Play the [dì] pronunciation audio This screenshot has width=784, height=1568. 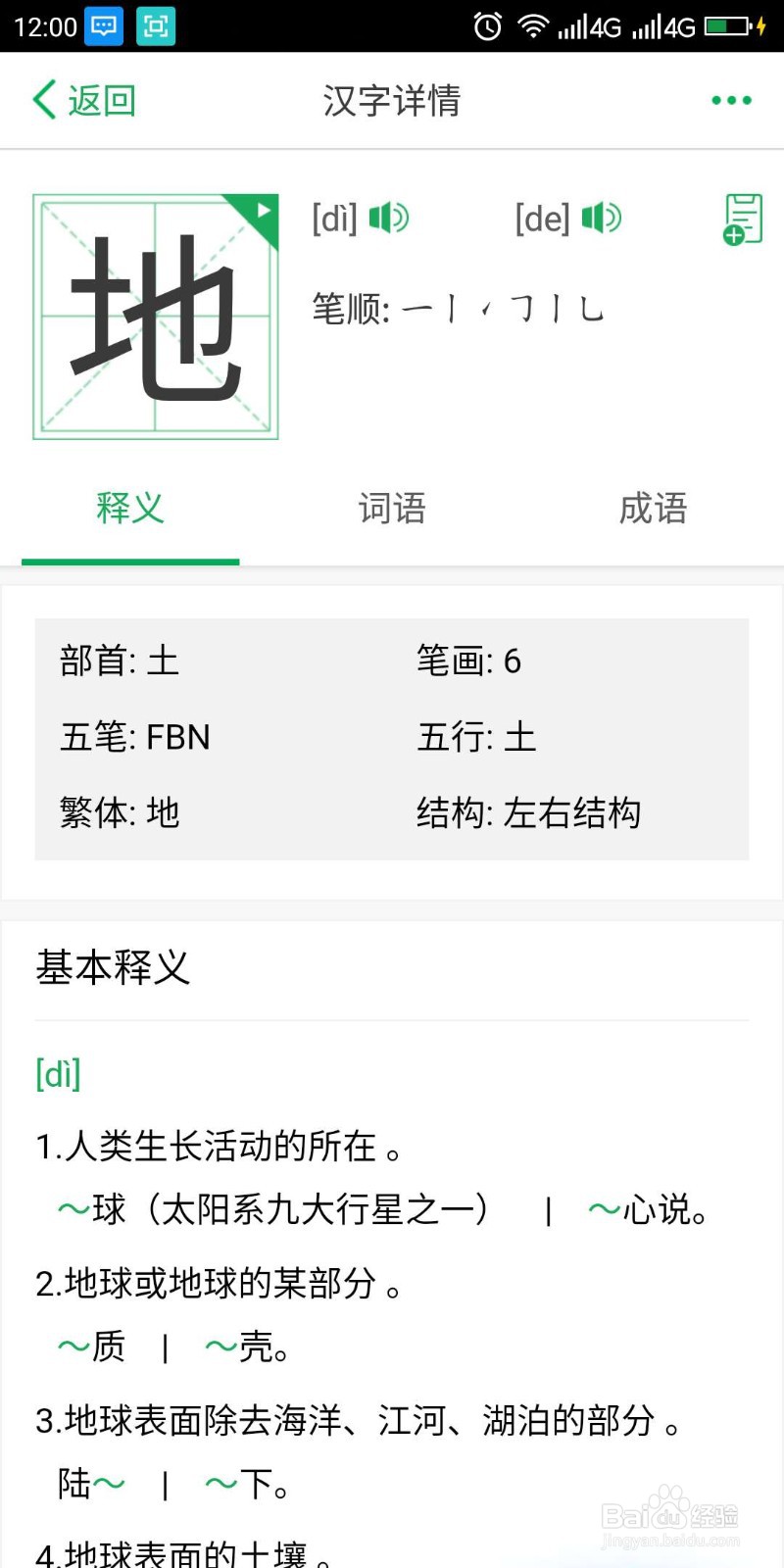(388, 218)
